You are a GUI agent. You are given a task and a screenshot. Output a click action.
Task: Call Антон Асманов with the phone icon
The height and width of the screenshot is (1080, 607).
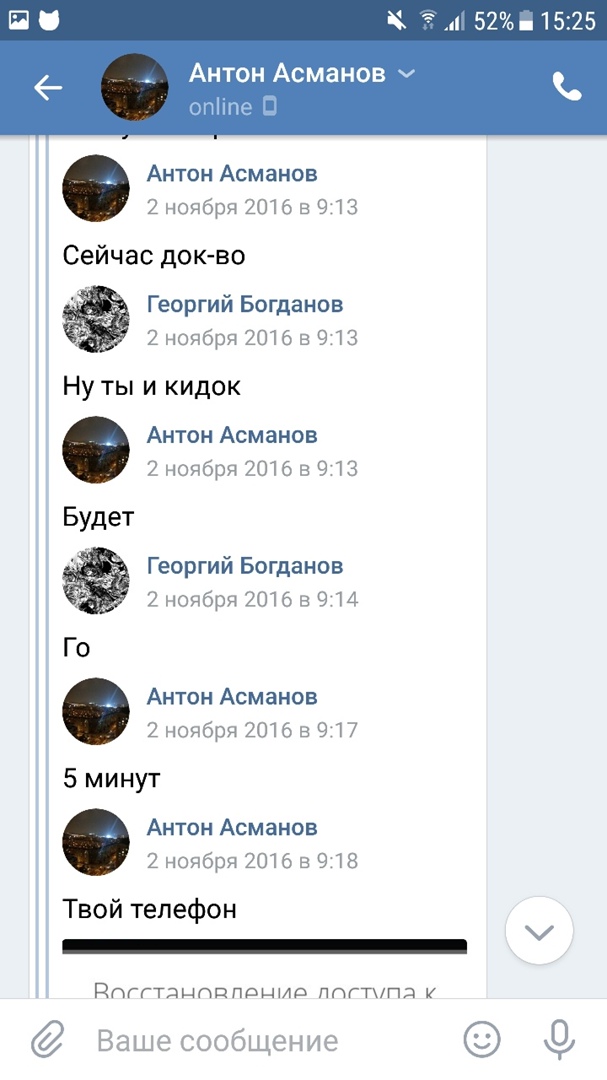tap(566, 88)
